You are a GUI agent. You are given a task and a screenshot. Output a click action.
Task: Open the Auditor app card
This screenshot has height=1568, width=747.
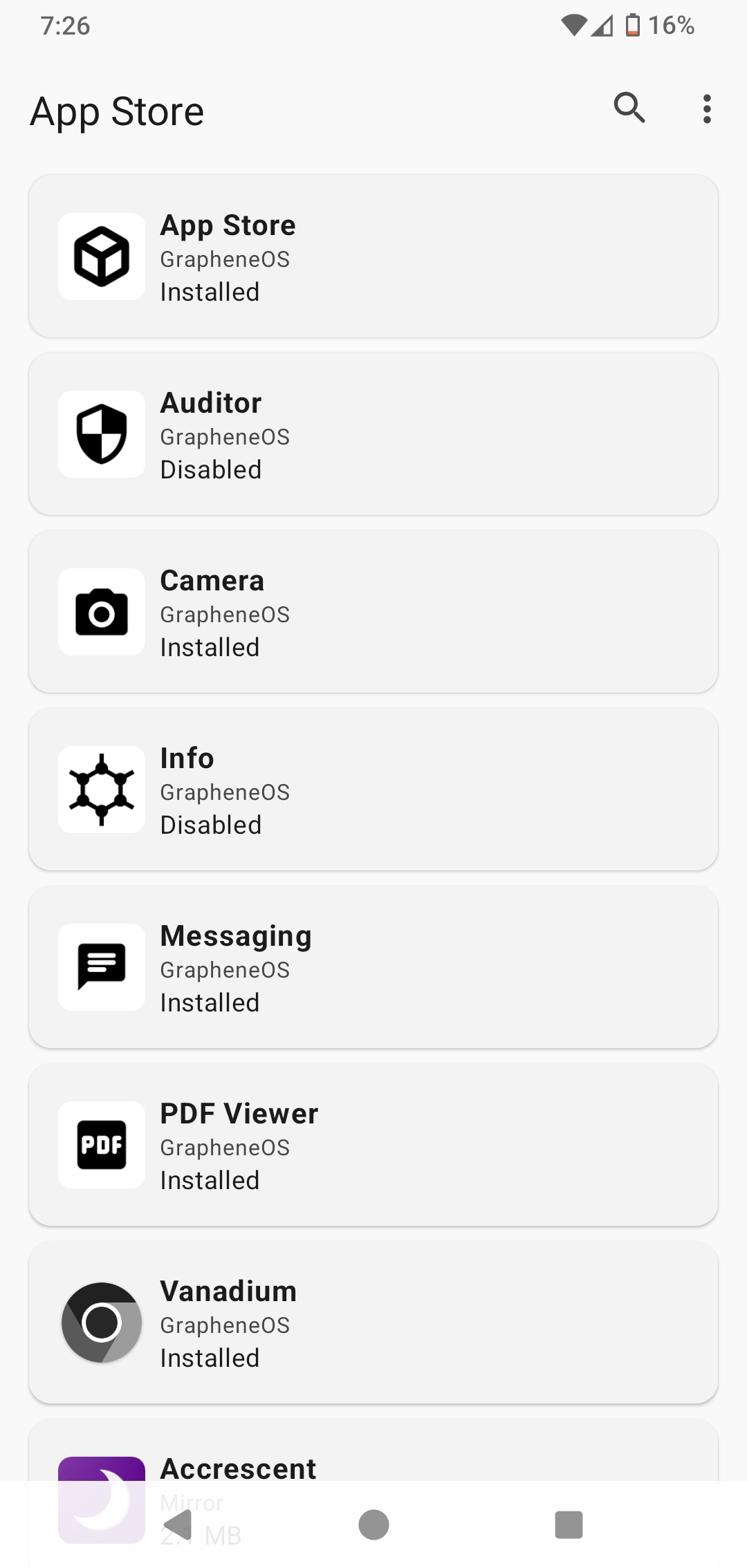(x=373, y=434)
